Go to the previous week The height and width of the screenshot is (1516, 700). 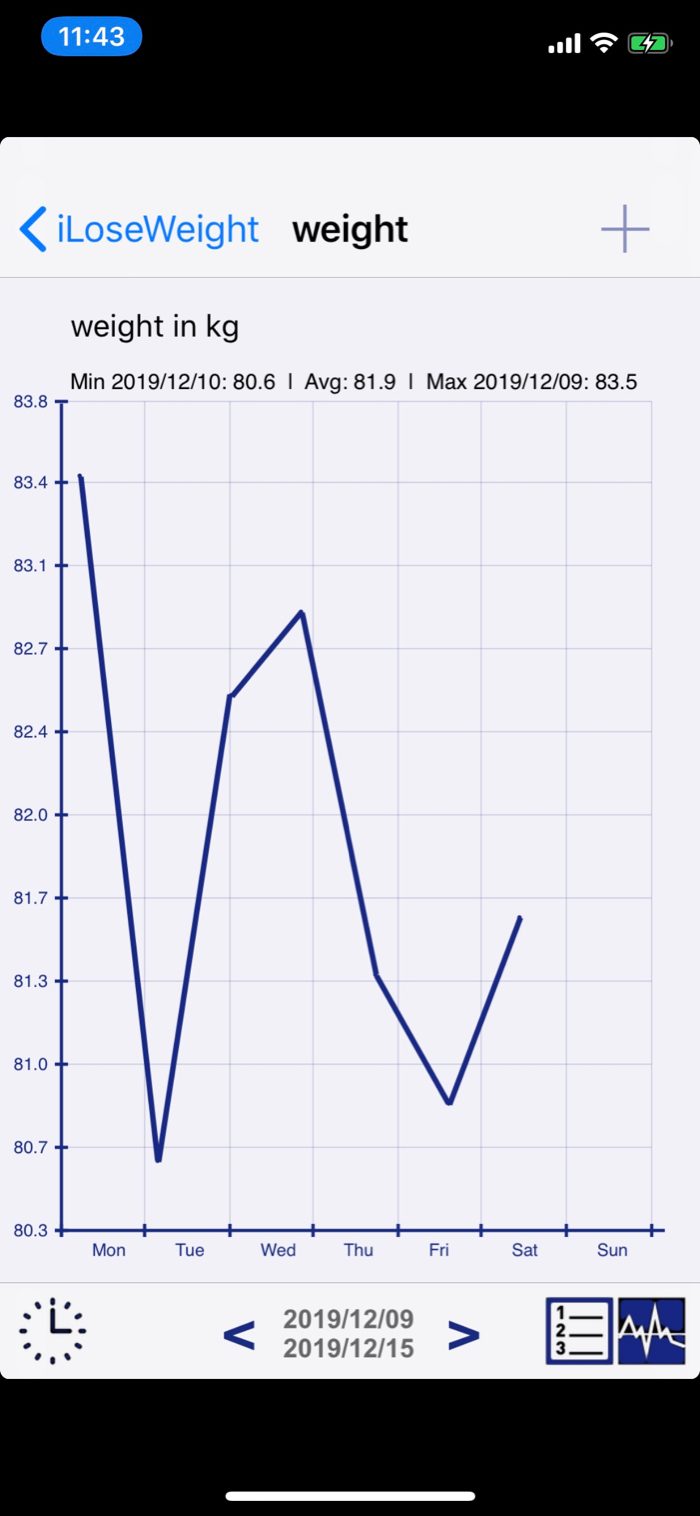click(x=238, y=1334)
